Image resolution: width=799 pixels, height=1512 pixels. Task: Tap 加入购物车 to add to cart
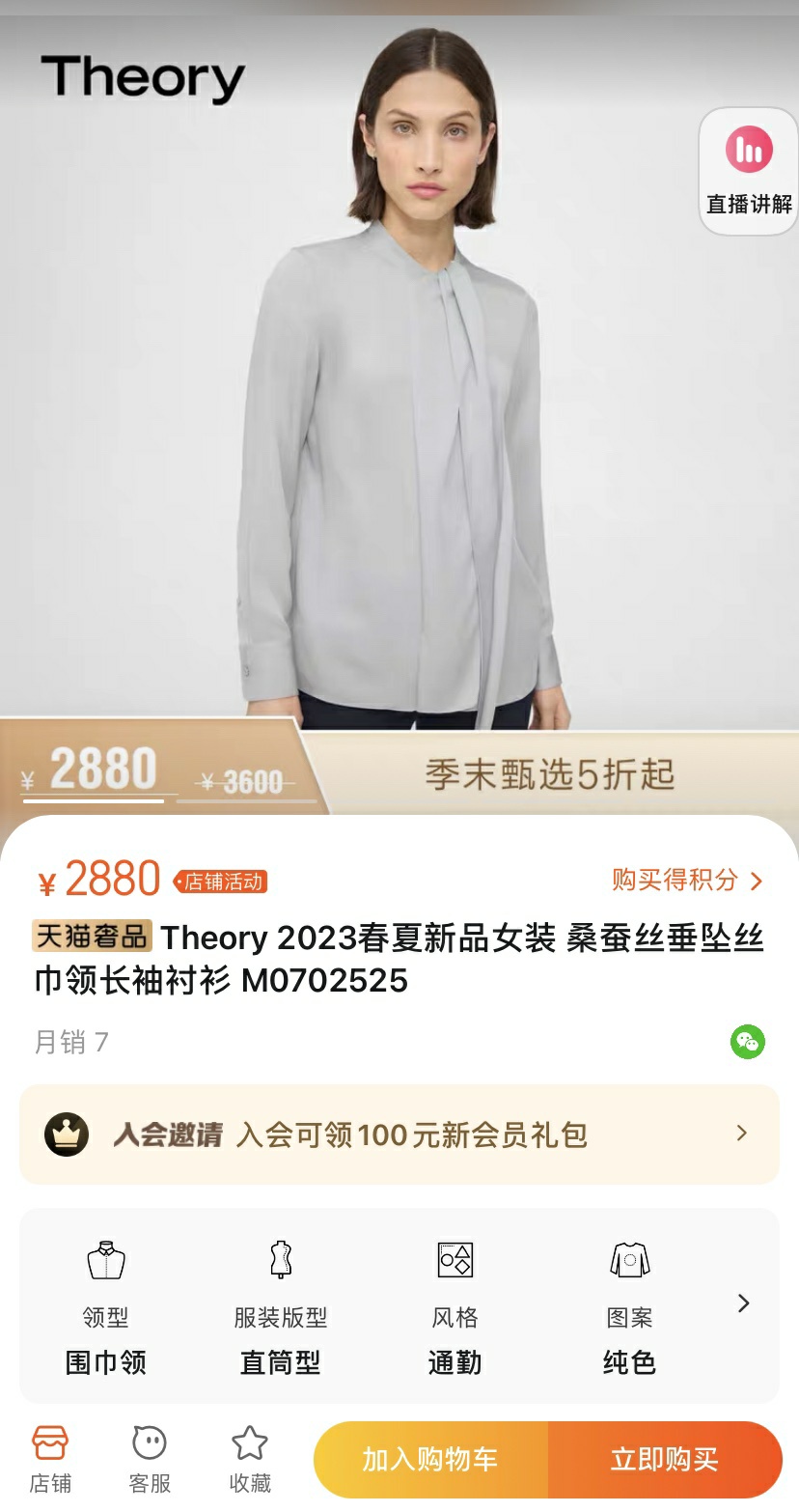coord(430,1459)
